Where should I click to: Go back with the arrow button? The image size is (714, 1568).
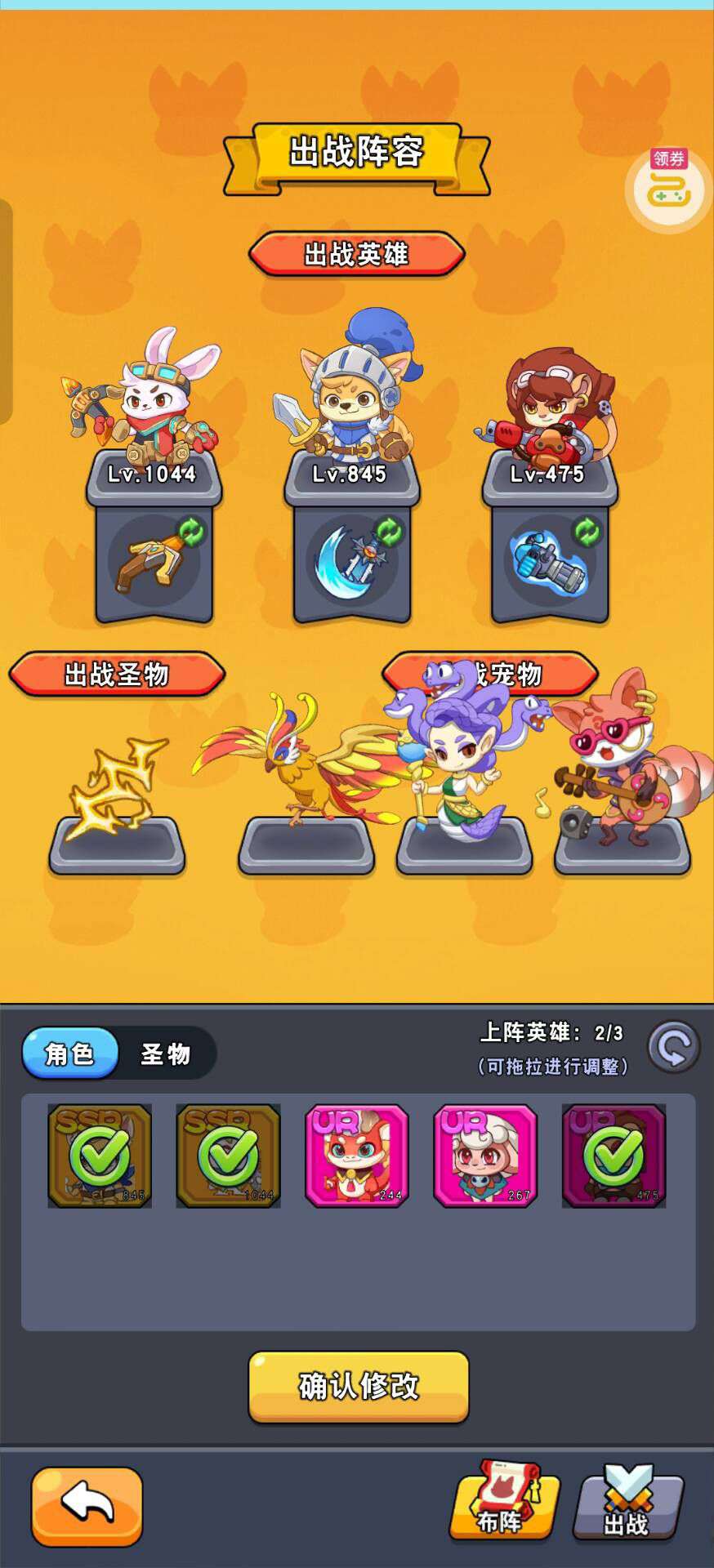click(x=87, y=1506)
